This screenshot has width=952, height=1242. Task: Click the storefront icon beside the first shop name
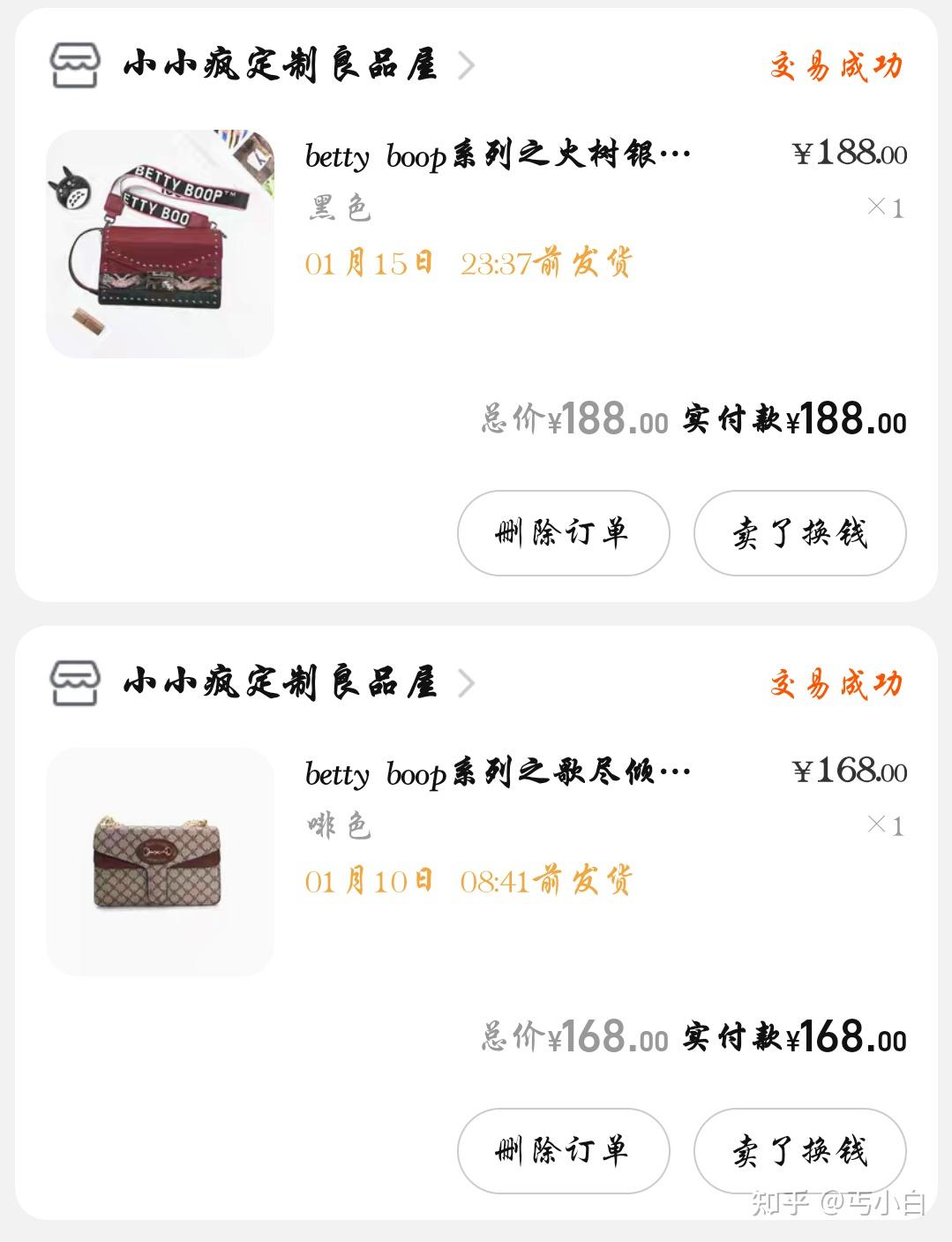[75, 65]
